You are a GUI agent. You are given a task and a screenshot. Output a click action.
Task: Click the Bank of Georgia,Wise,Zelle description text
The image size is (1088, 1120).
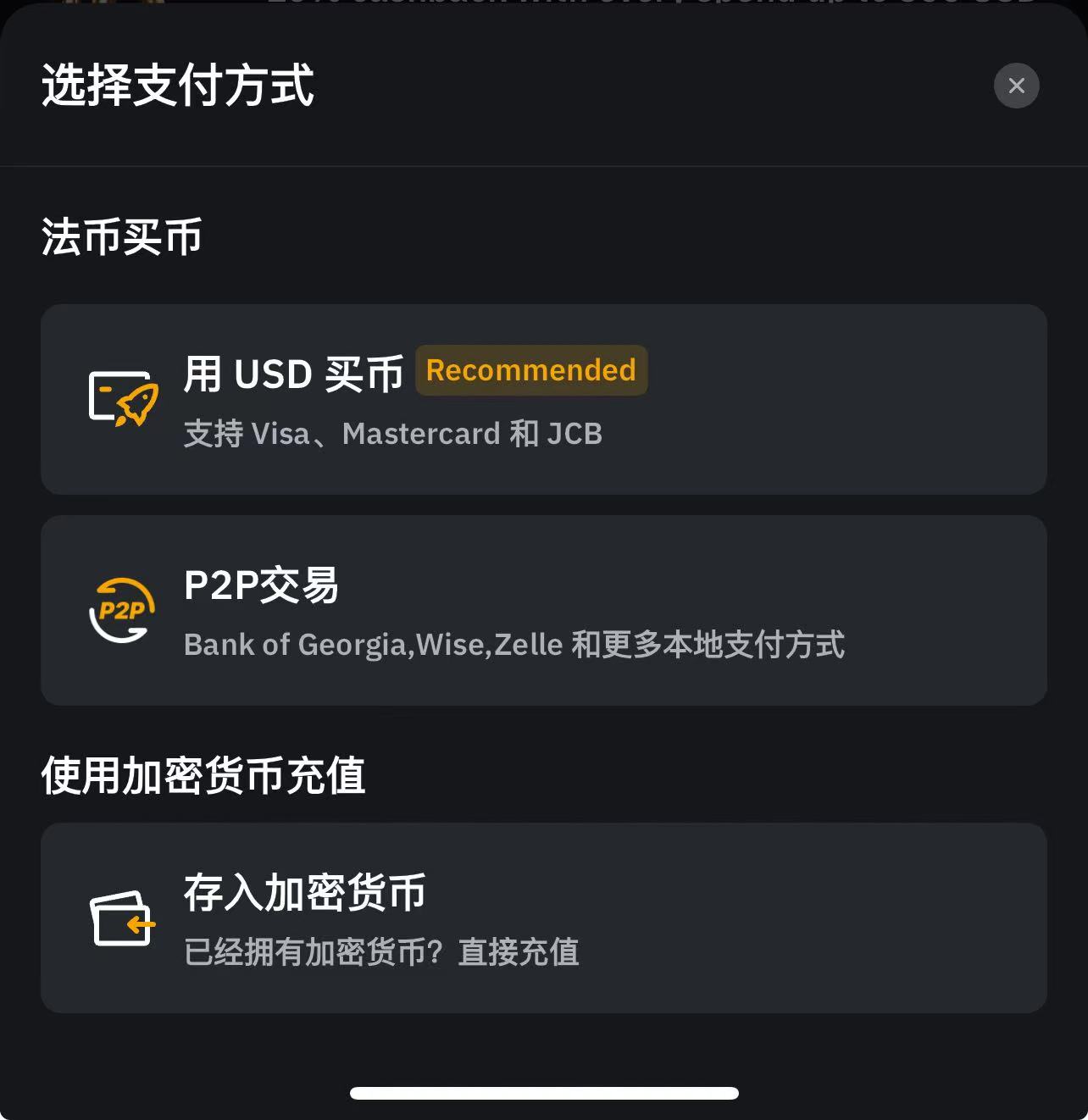click(513, 645)
